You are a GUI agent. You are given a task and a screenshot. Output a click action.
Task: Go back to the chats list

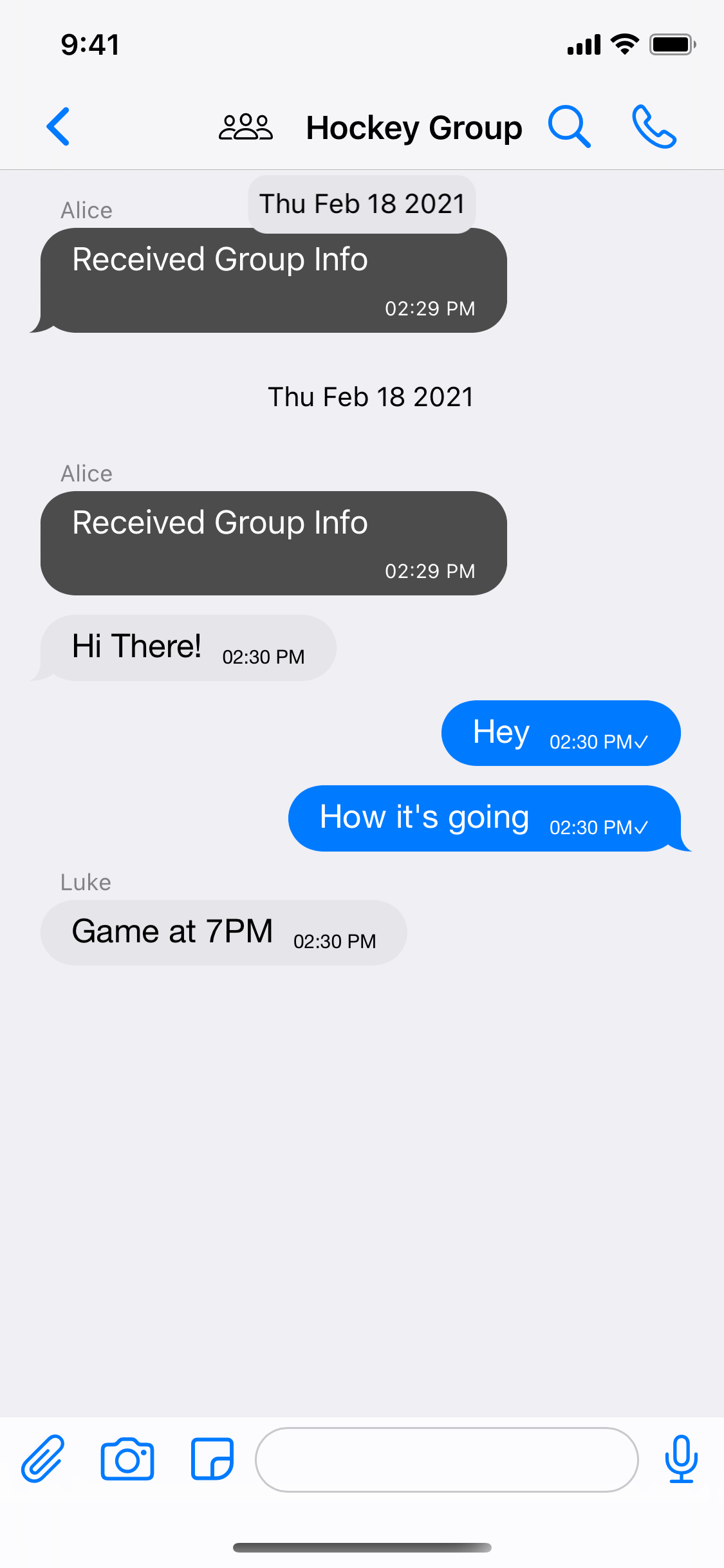click(58, 127)
